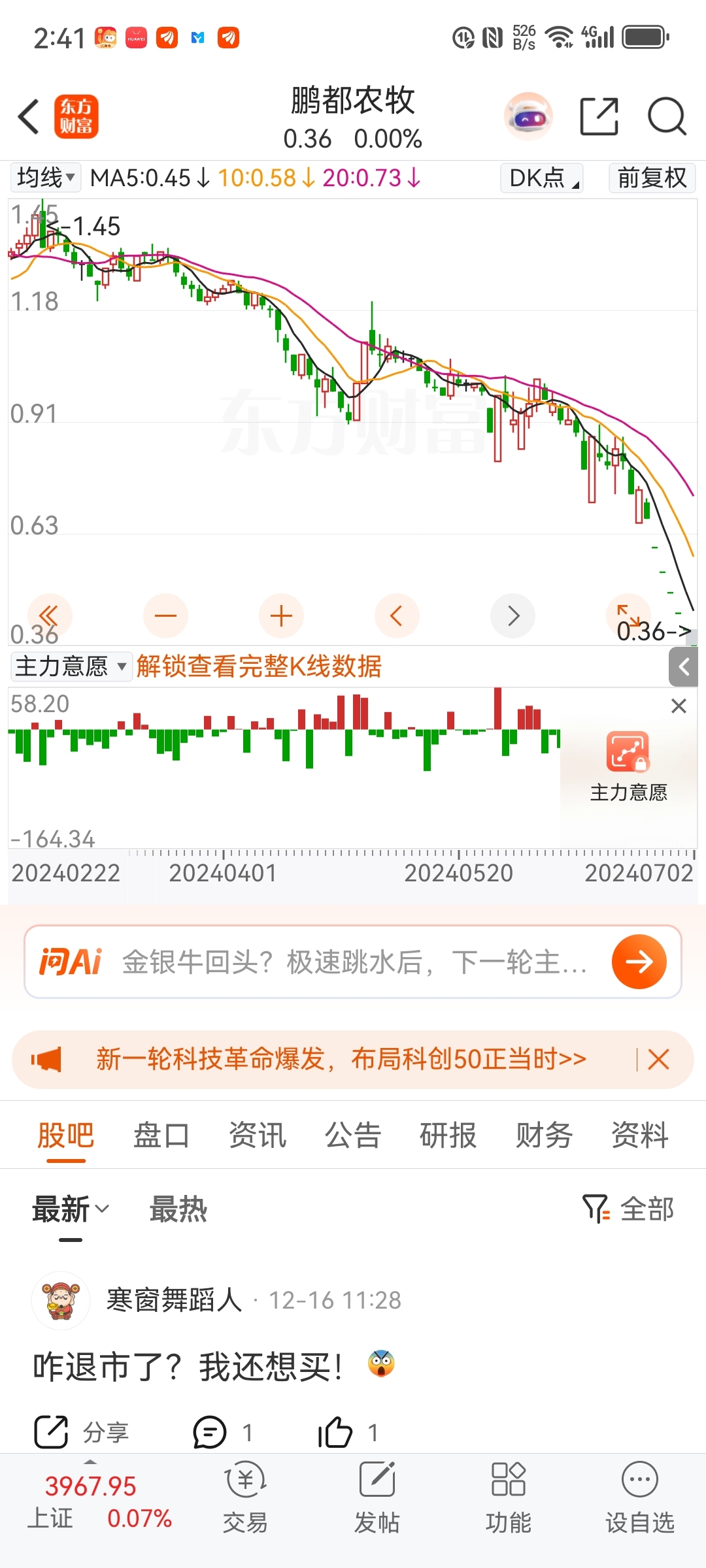706x1568 pixels.
Task: Zoom in the K-line chart with plus
Action: (x=281, y=616)
